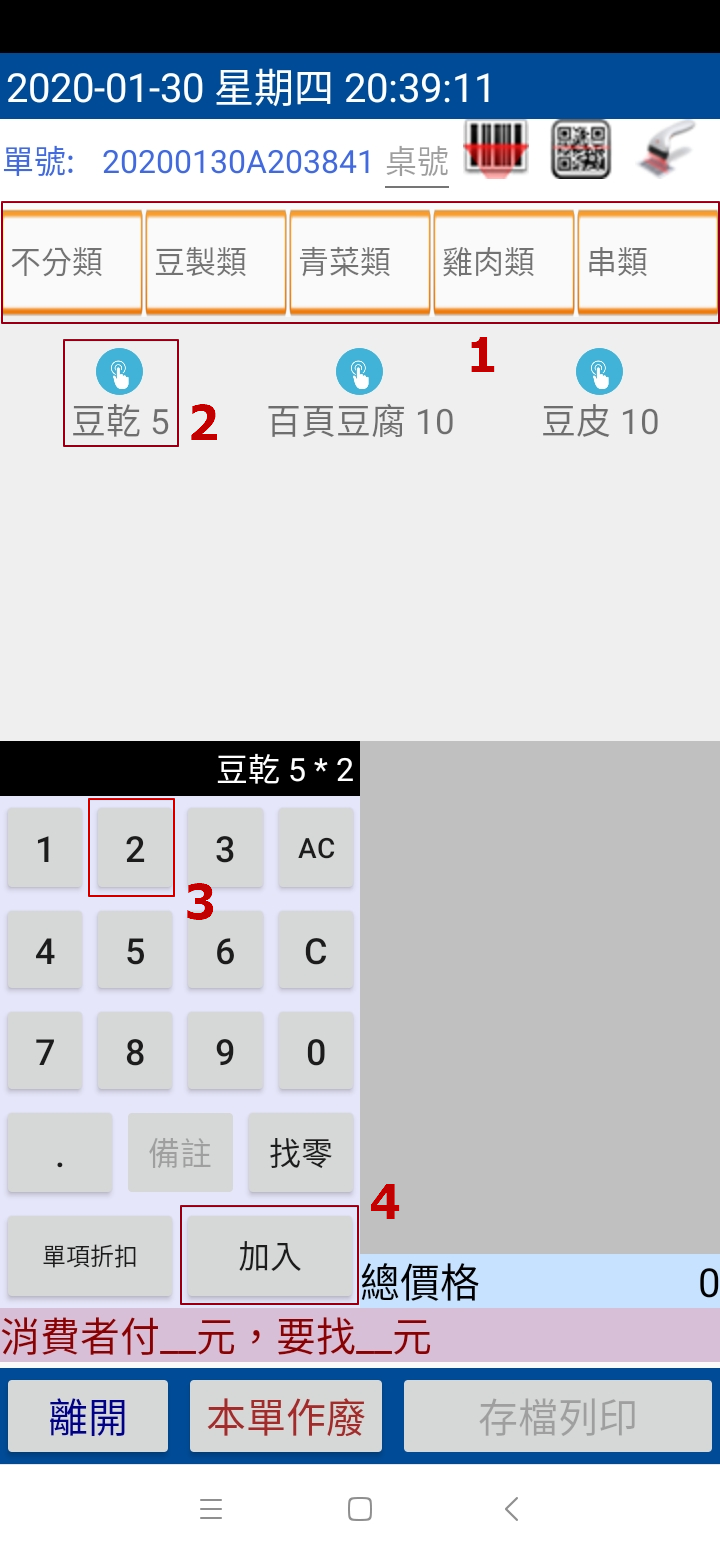Go back using the system back arrow
The image size is (720, 1560).
tap(511, 1509)
